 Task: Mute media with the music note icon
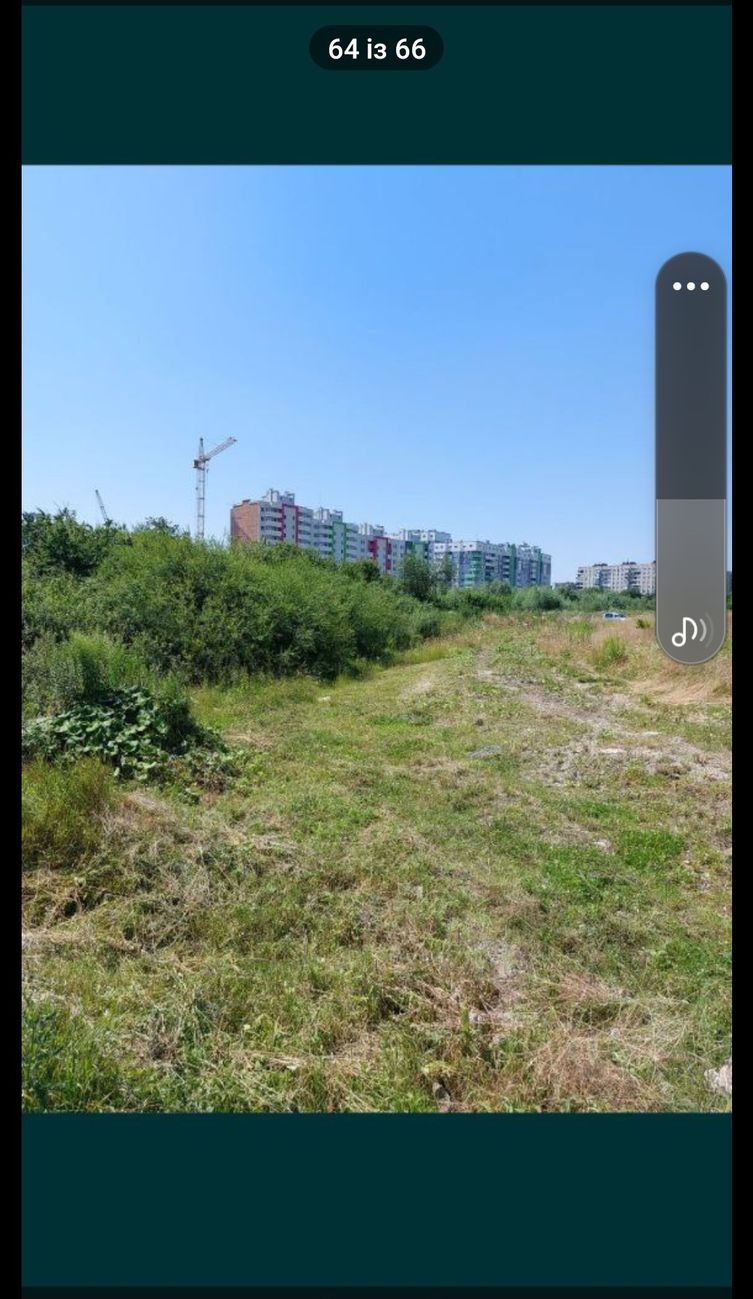pyautogui.click(x=689, y=631)
